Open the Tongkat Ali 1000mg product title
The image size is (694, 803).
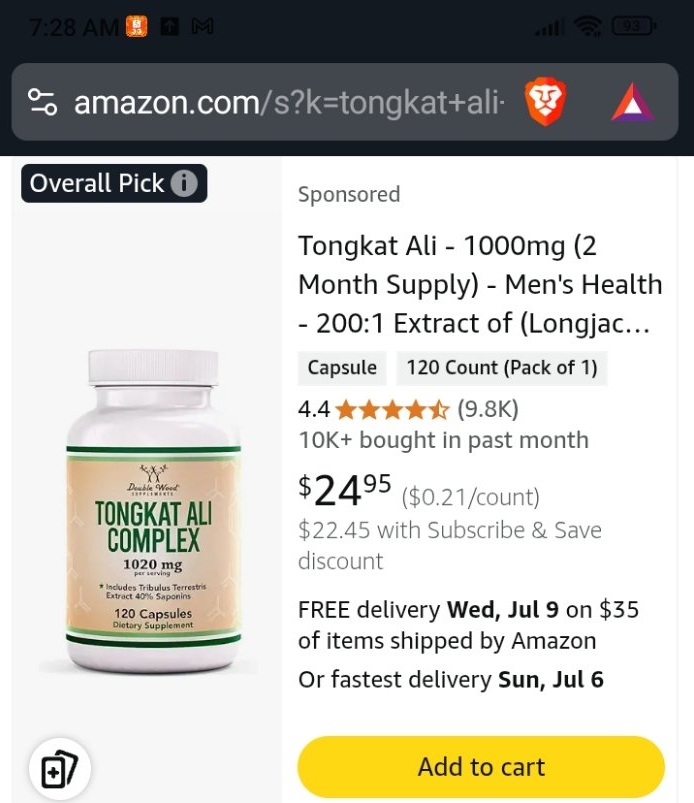point(480,284)
